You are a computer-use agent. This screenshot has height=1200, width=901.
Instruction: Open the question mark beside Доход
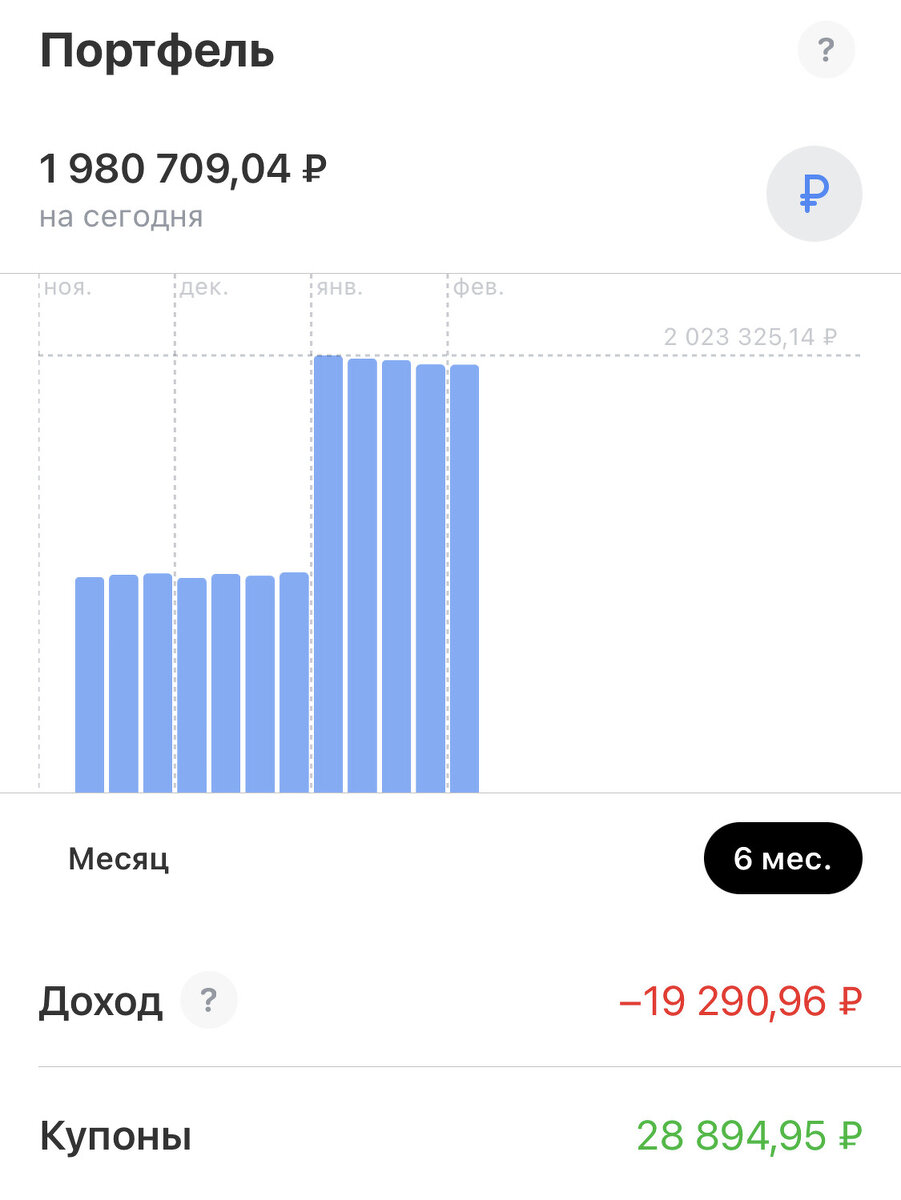tap(209, 1000)
